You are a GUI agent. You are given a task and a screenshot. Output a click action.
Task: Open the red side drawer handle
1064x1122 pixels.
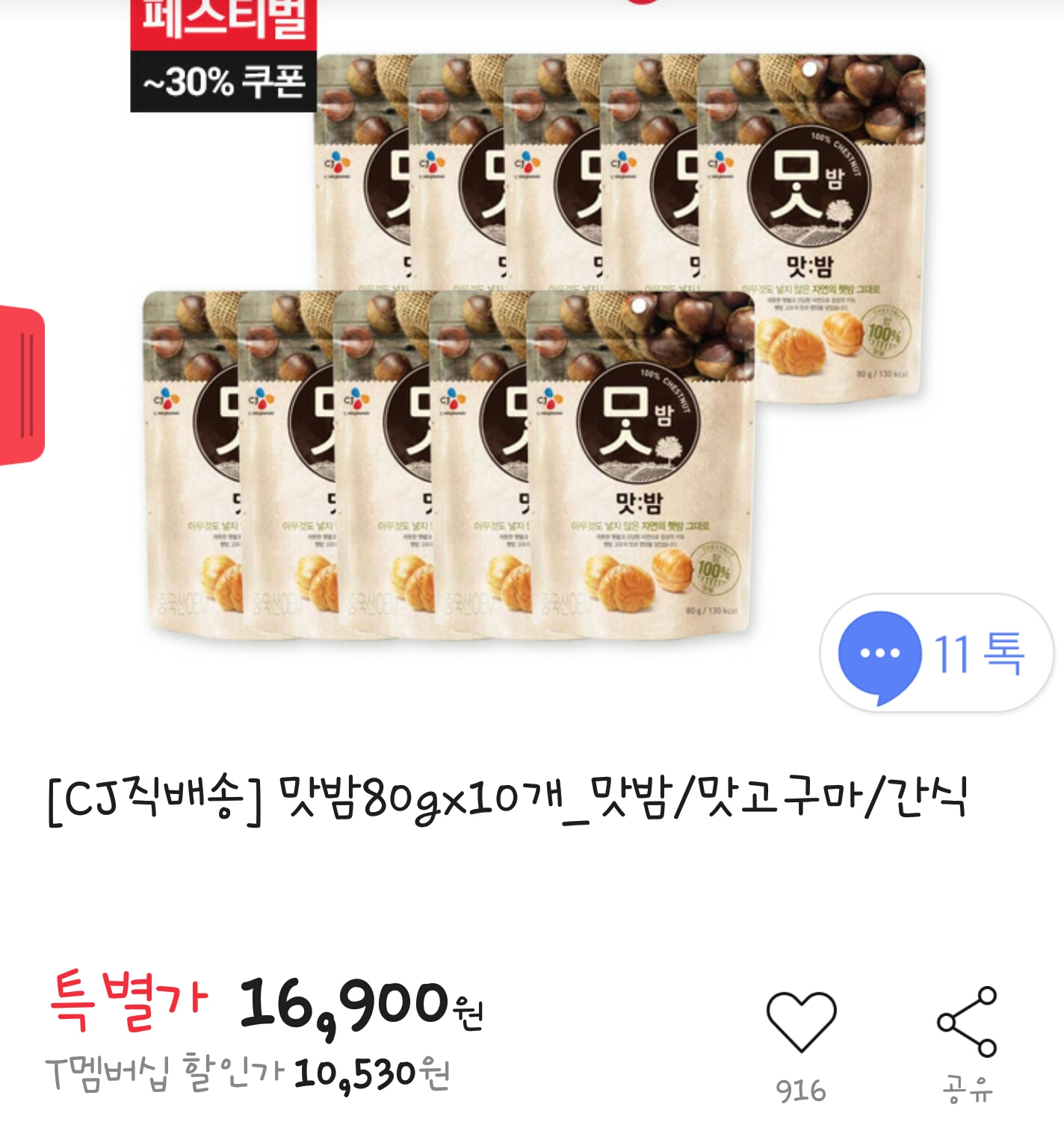tap(22, 385)
